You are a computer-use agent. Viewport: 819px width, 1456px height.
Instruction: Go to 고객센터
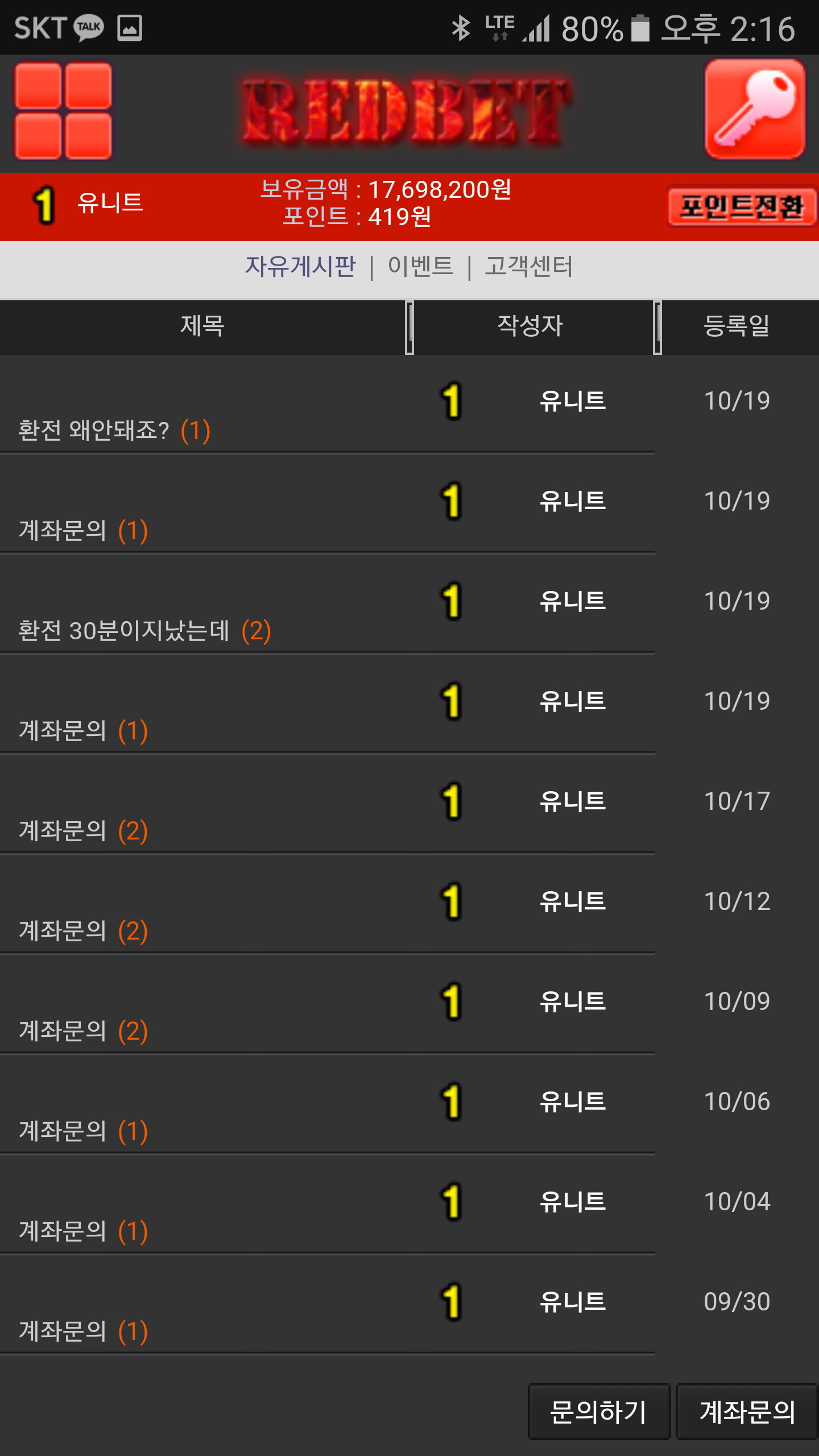528,267
